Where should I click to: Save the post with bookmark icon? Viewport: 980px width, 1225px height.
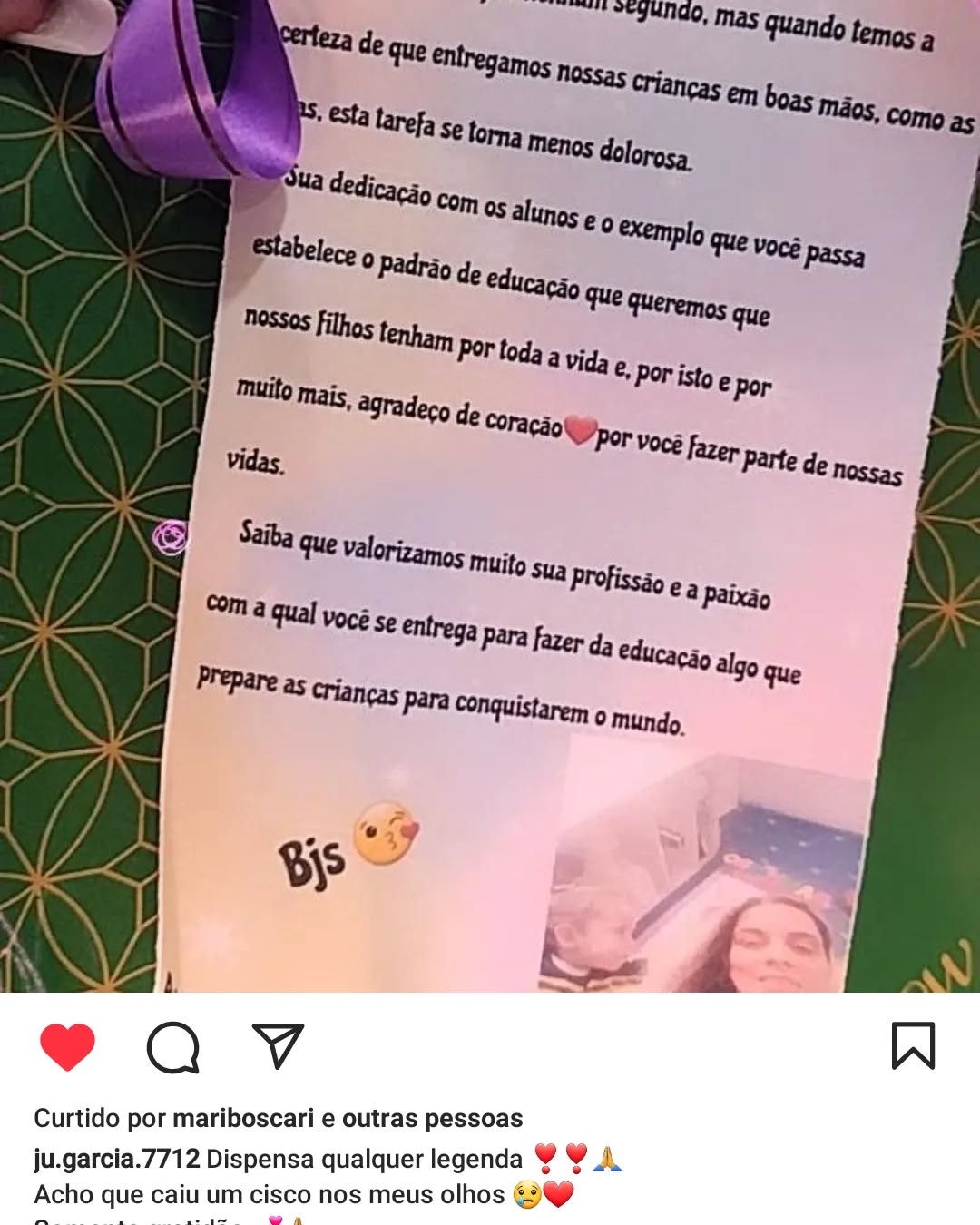(913, 1046)
